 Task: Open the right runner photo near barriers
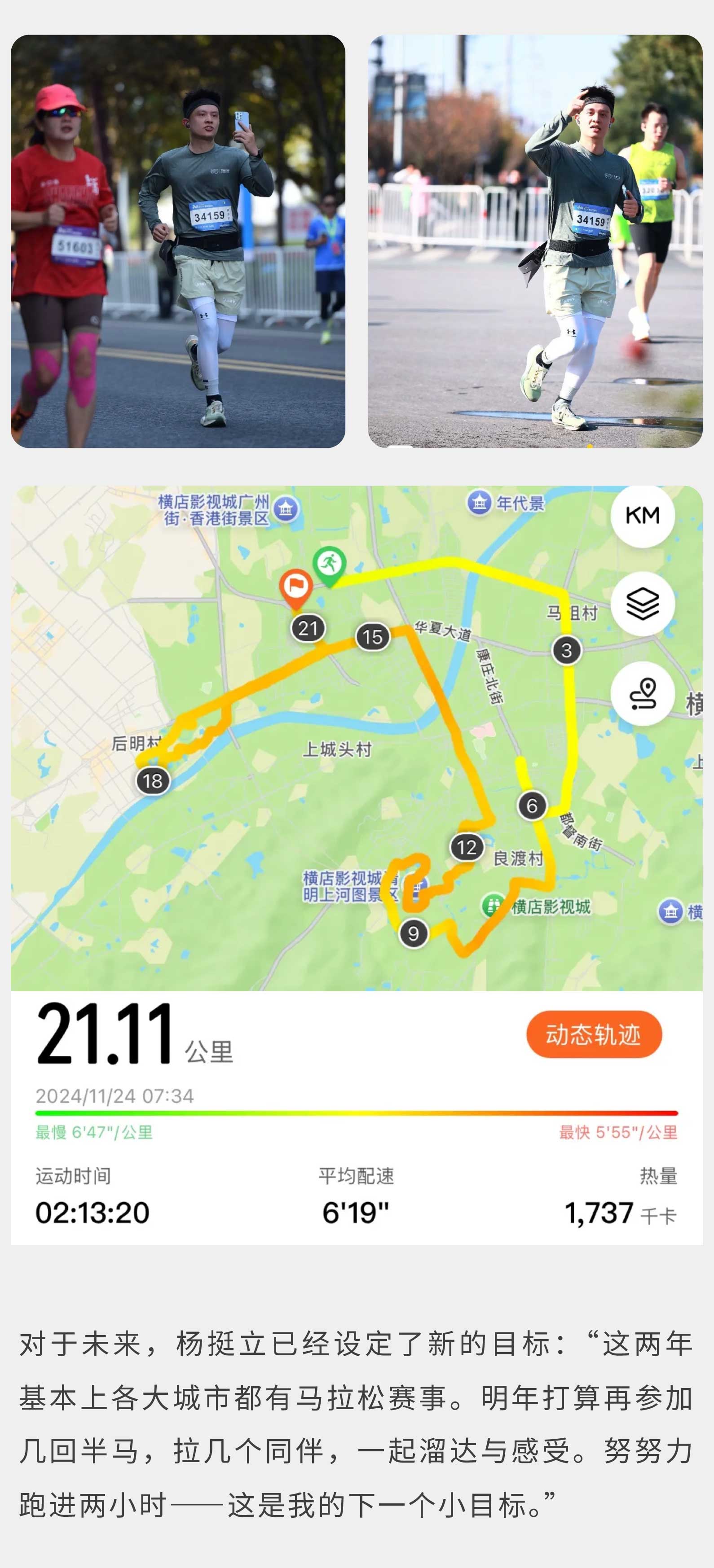click(x=535, y=241)
